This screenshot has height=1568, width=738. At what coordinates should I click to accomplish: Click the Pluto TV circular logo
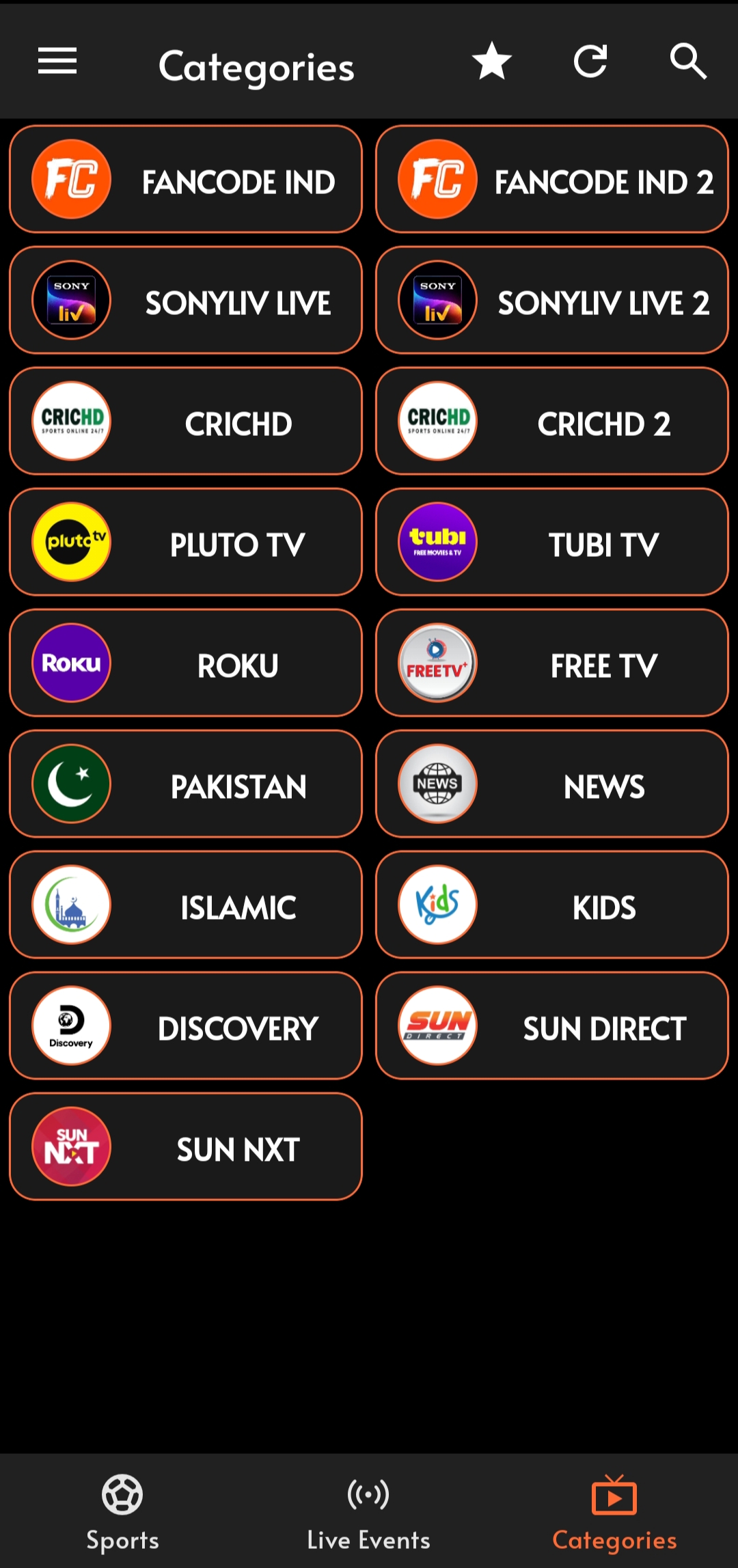tap(71, 542)
